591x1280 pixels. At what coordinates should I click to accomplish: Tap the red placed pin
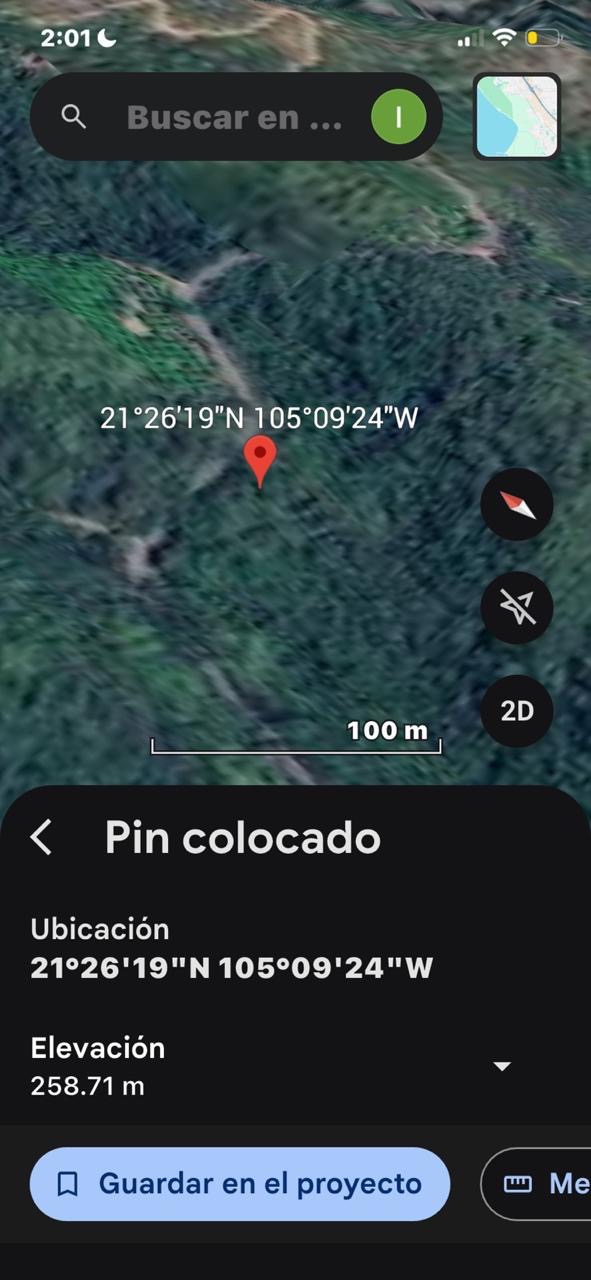(261, 462)
